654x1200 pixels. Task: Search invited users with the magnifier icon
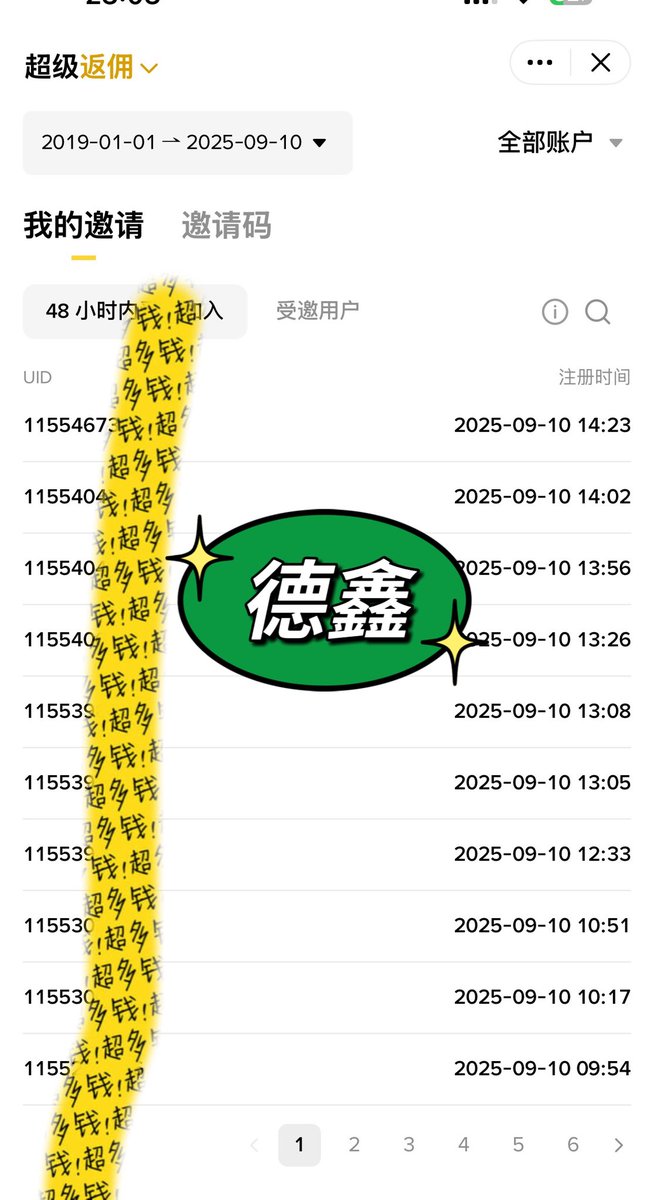598,312
